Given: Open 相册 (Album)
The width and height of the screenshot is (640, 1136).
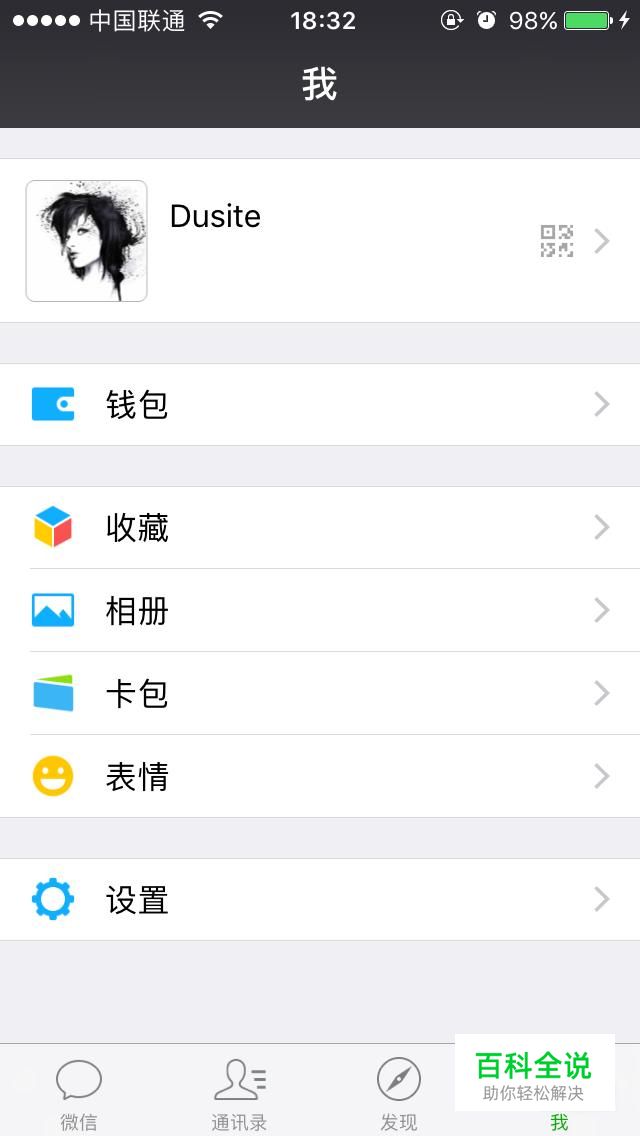Looking at the screenshot, I should [320, 610].
